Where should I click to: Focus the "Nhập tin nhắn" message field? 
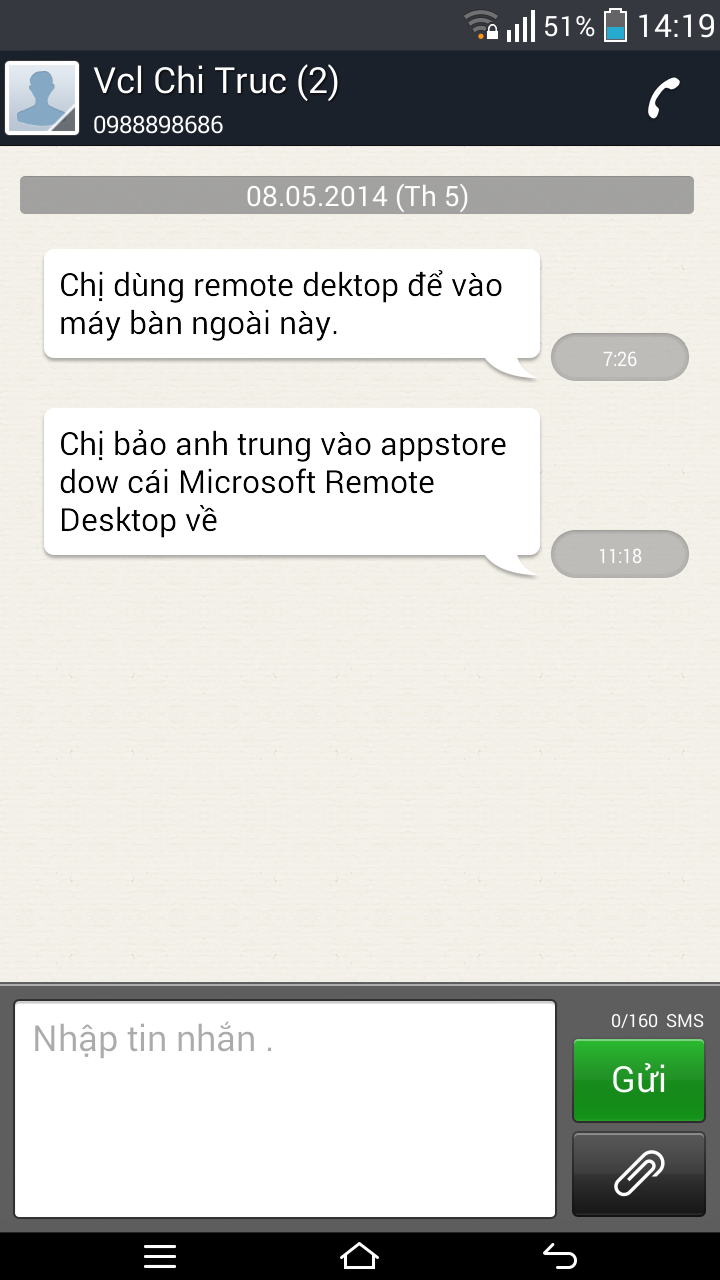[x=285, y=1109]
